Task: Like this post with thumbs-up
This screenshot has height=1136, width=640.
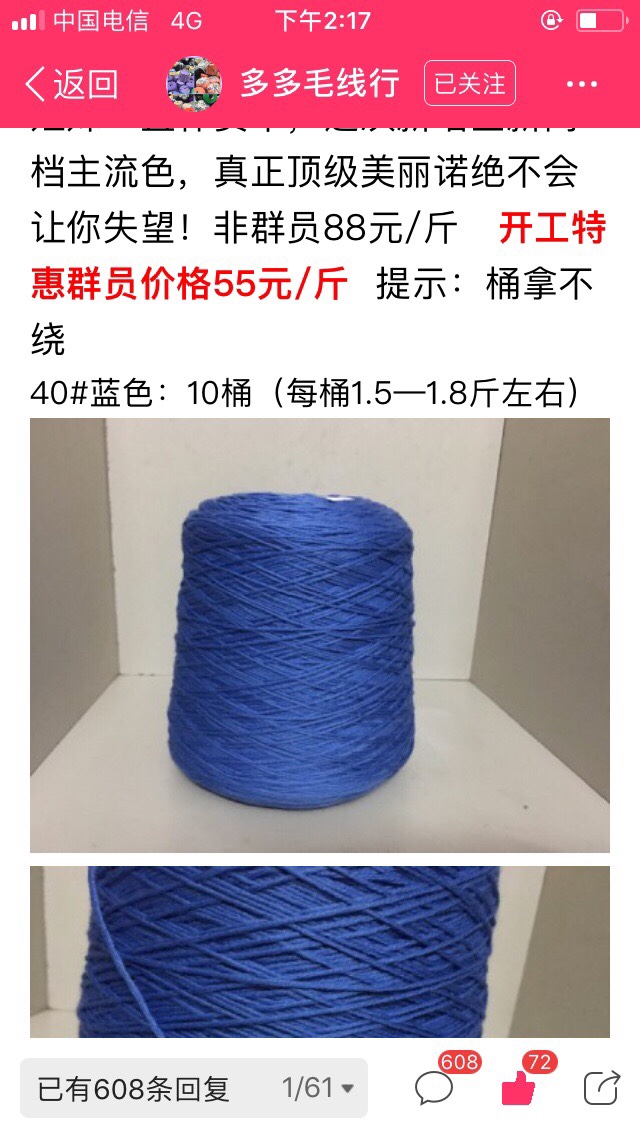Action: click(518, 1088)
